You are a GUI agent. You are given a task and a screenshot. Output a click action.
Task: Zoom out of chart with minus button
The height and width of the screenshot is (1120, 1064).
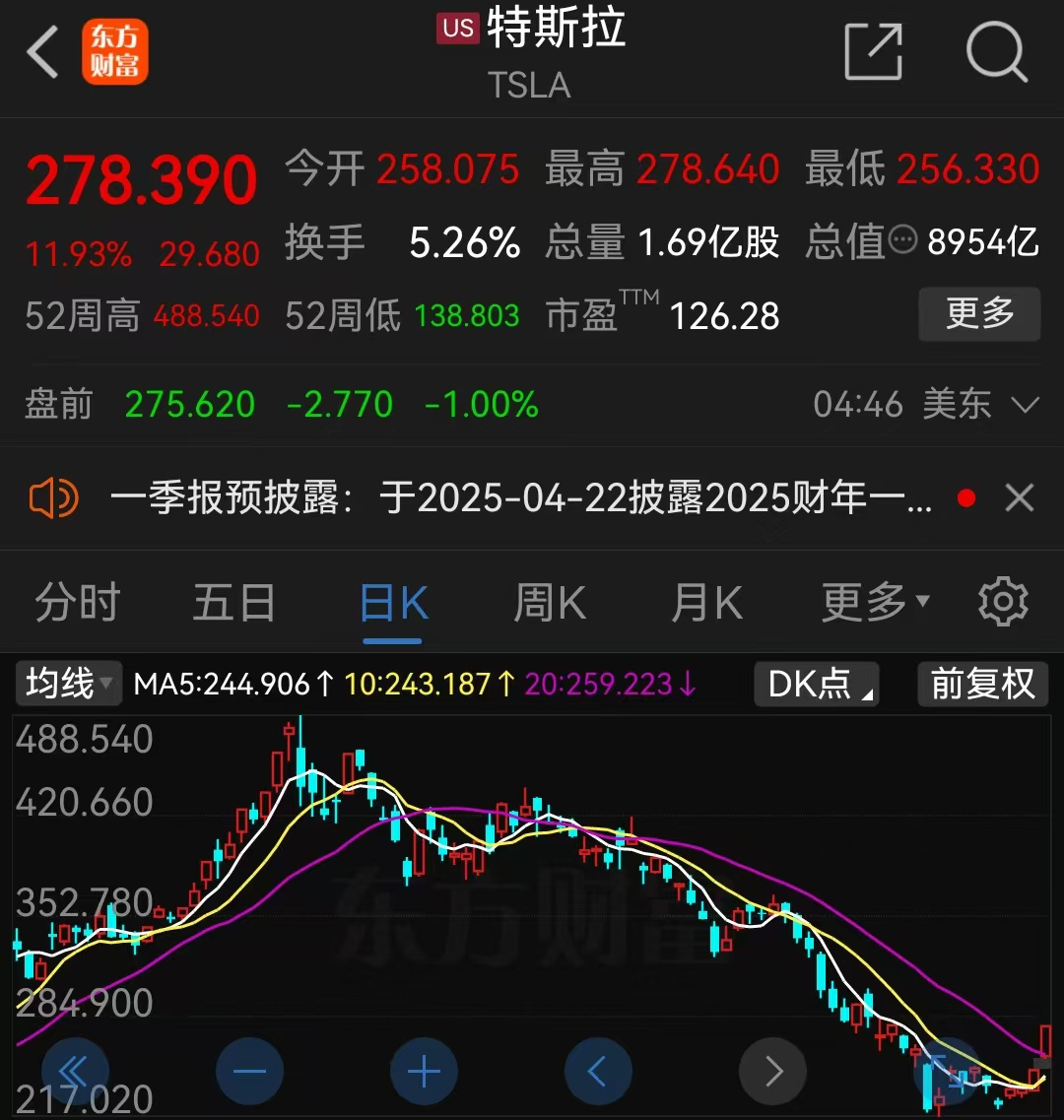click(249, 1071)
